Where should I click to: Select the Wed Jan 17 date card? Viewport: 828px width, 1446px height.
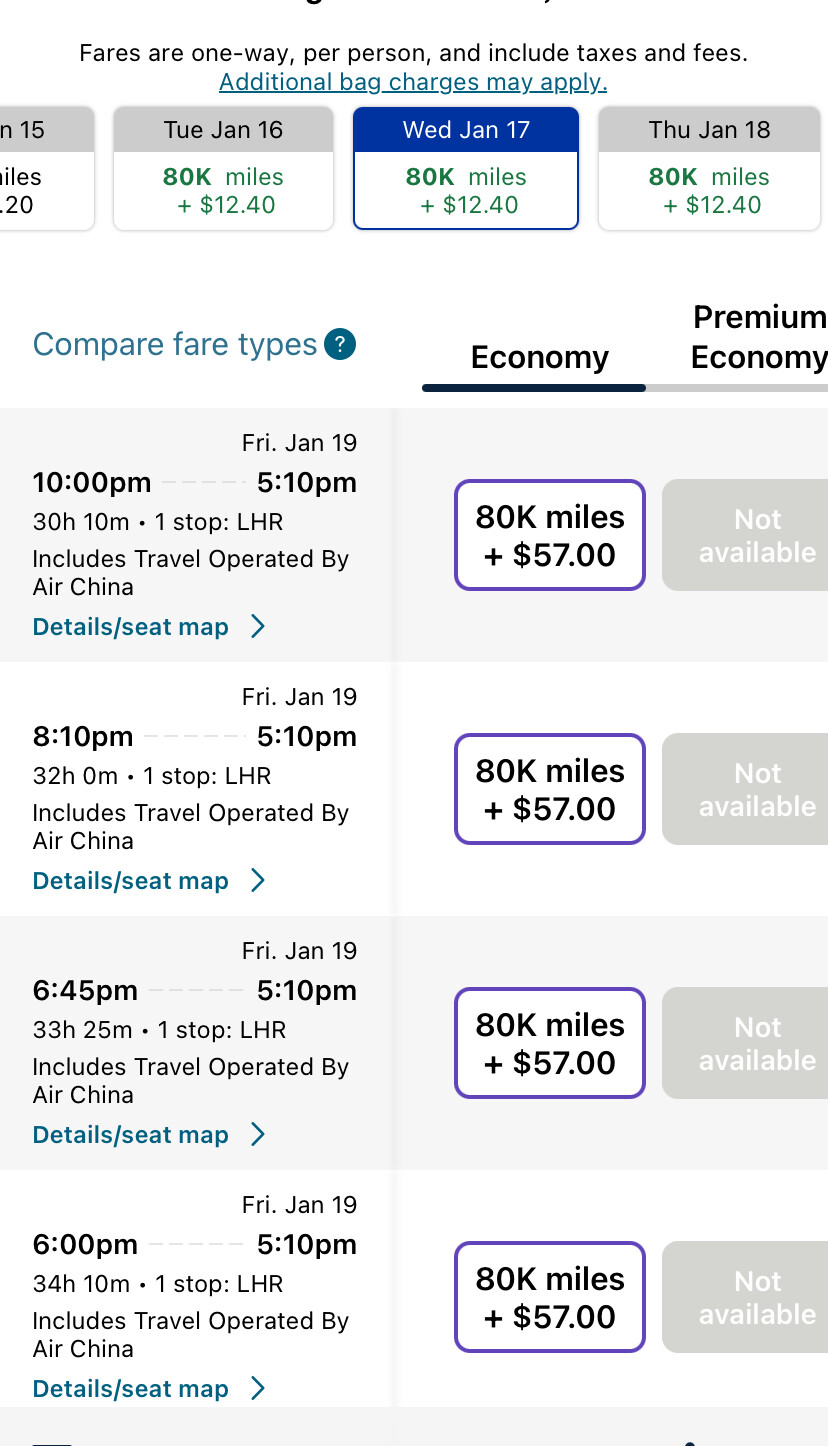pyautogui.click(x=466, y=168)
